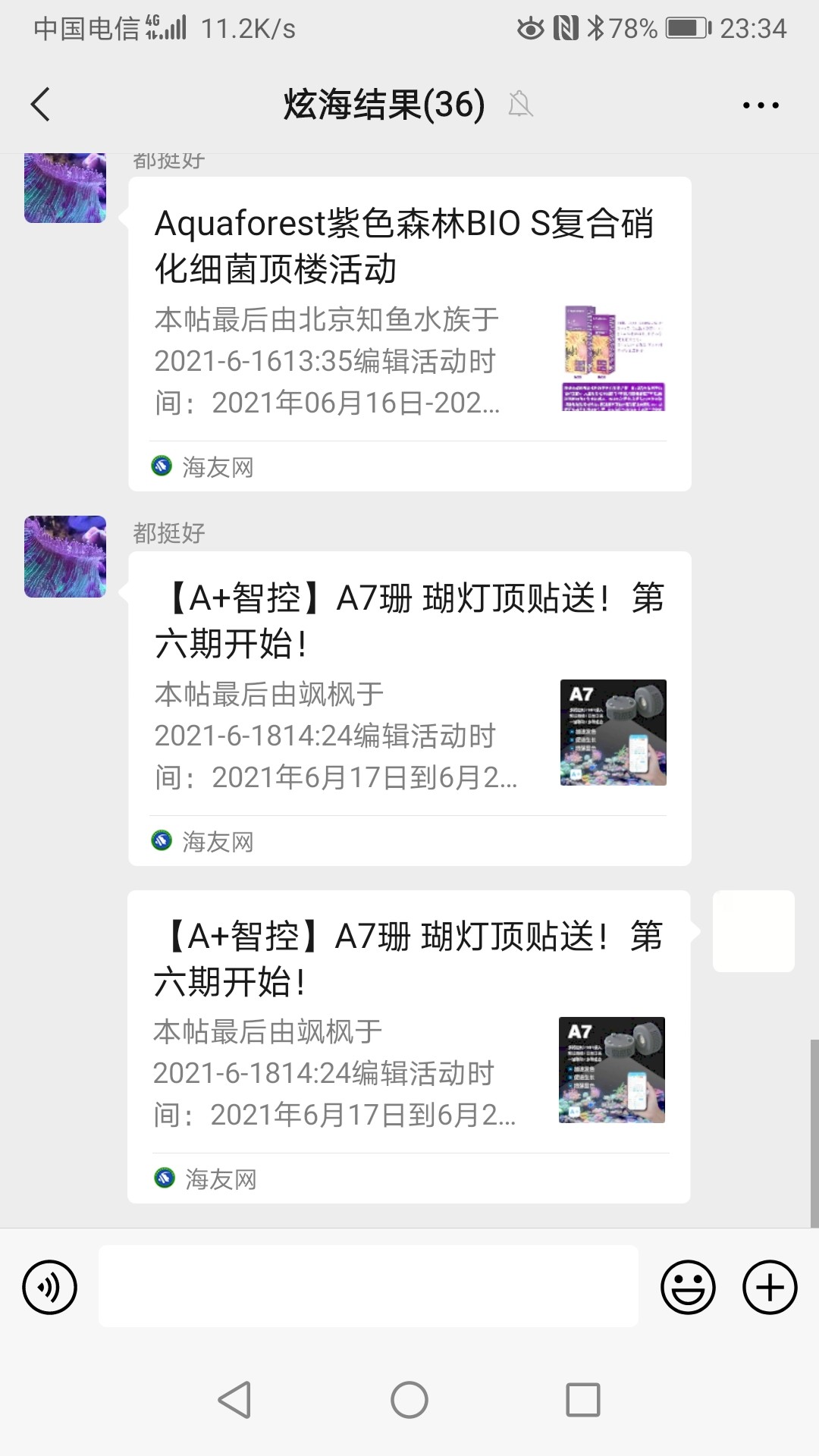
Task: Open the A7珊瑚灯 link card sent by me
Action: pyautogui.click(x=408, y=1046)
